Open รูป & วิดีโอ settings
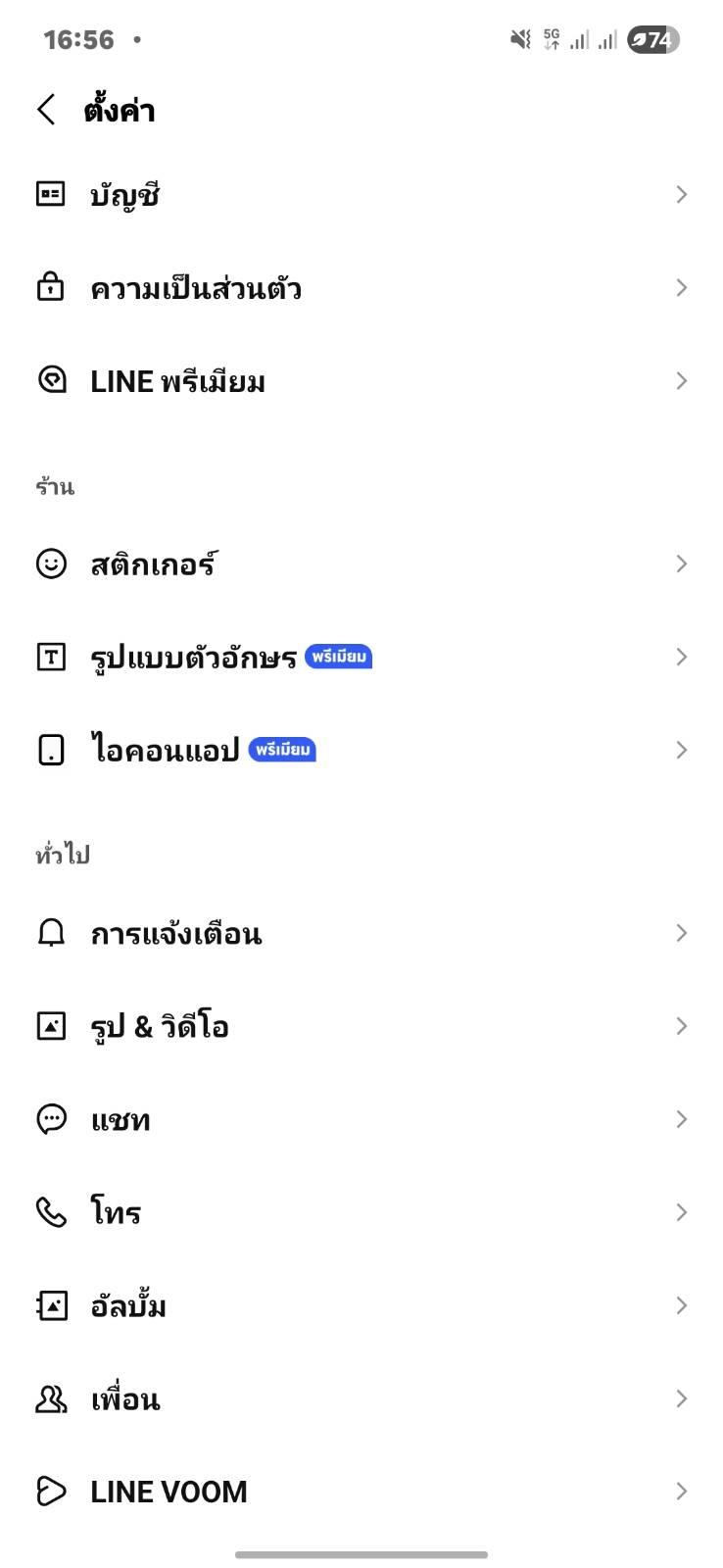The height and width of the screenshot is (1568, 723). (160, 1027)
